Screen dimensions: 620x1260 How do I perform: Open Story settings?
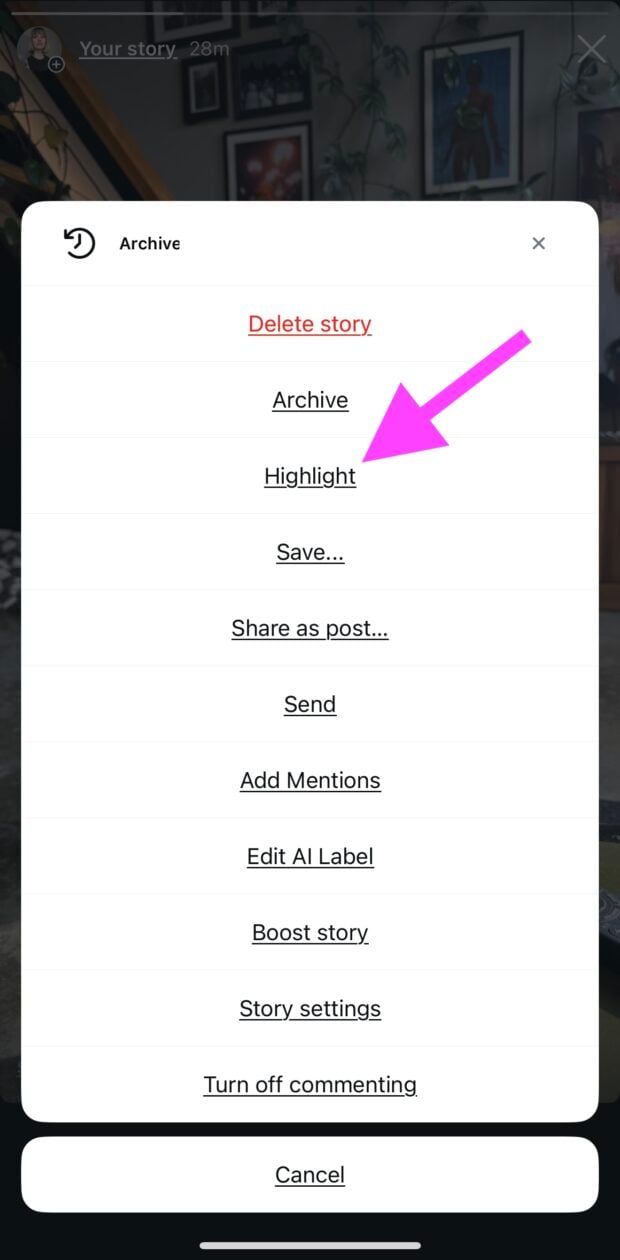tap(310, 1008)
